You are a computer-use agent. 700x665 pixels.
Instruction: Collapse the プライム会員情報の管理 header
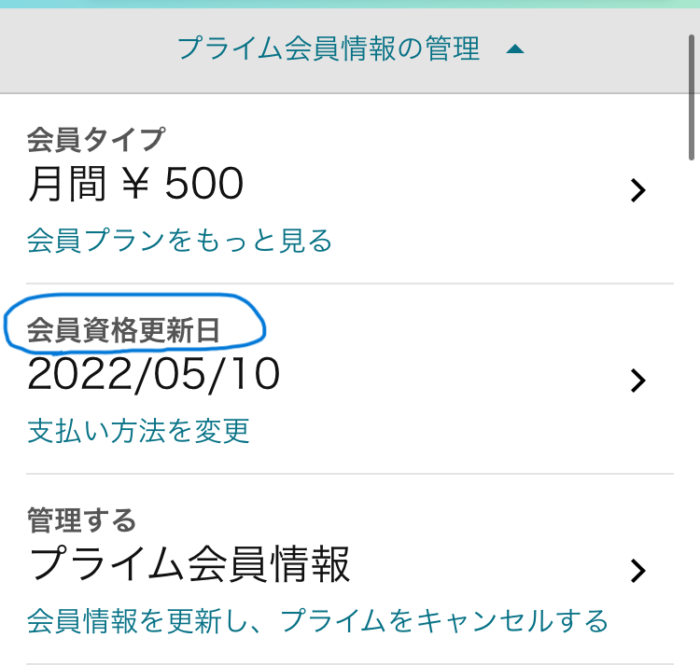pos(349,48)
